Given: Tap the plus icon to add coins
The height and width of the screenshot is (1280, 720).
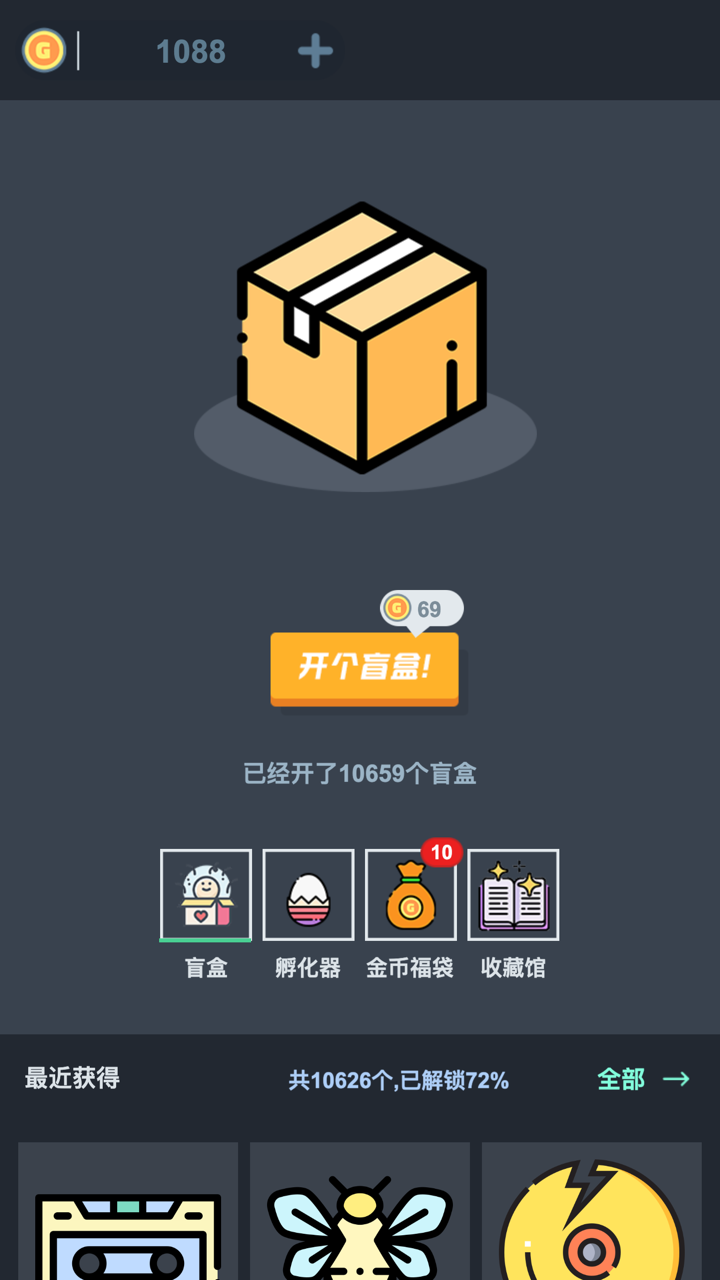Looking at the screenshot, I should (313, 49).
